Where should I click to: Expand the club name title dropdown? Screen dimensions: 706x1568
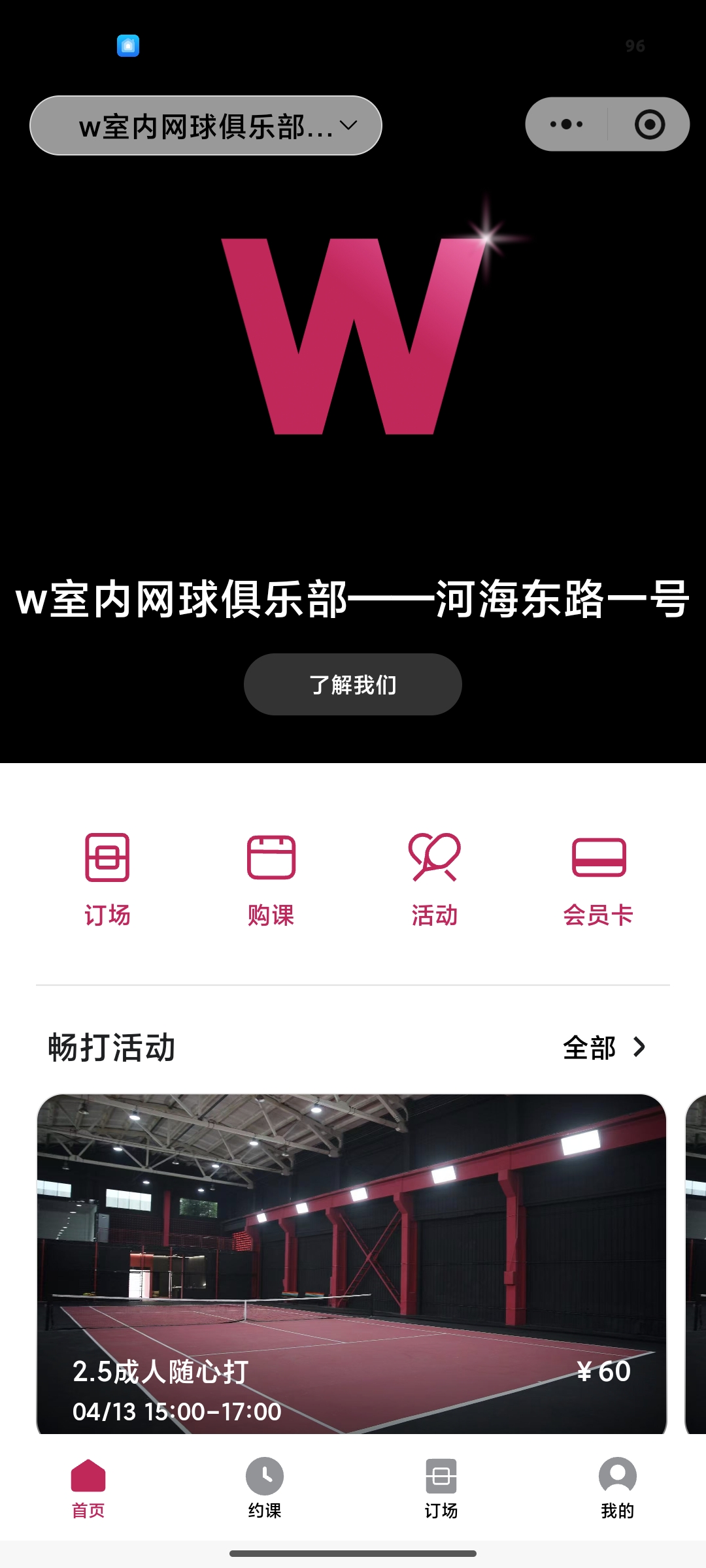(x=205, y=125)
